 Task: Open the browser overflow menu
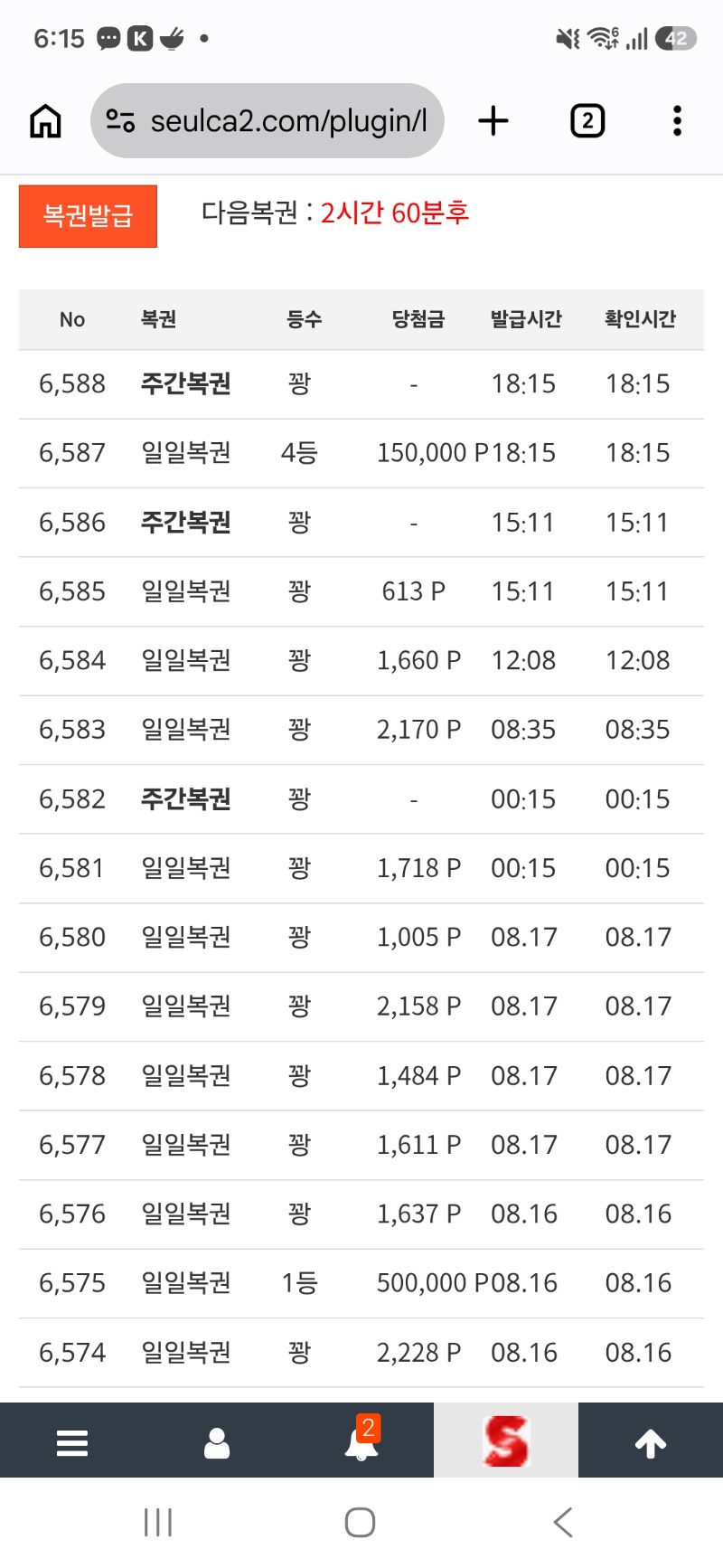tap(677, 120)
